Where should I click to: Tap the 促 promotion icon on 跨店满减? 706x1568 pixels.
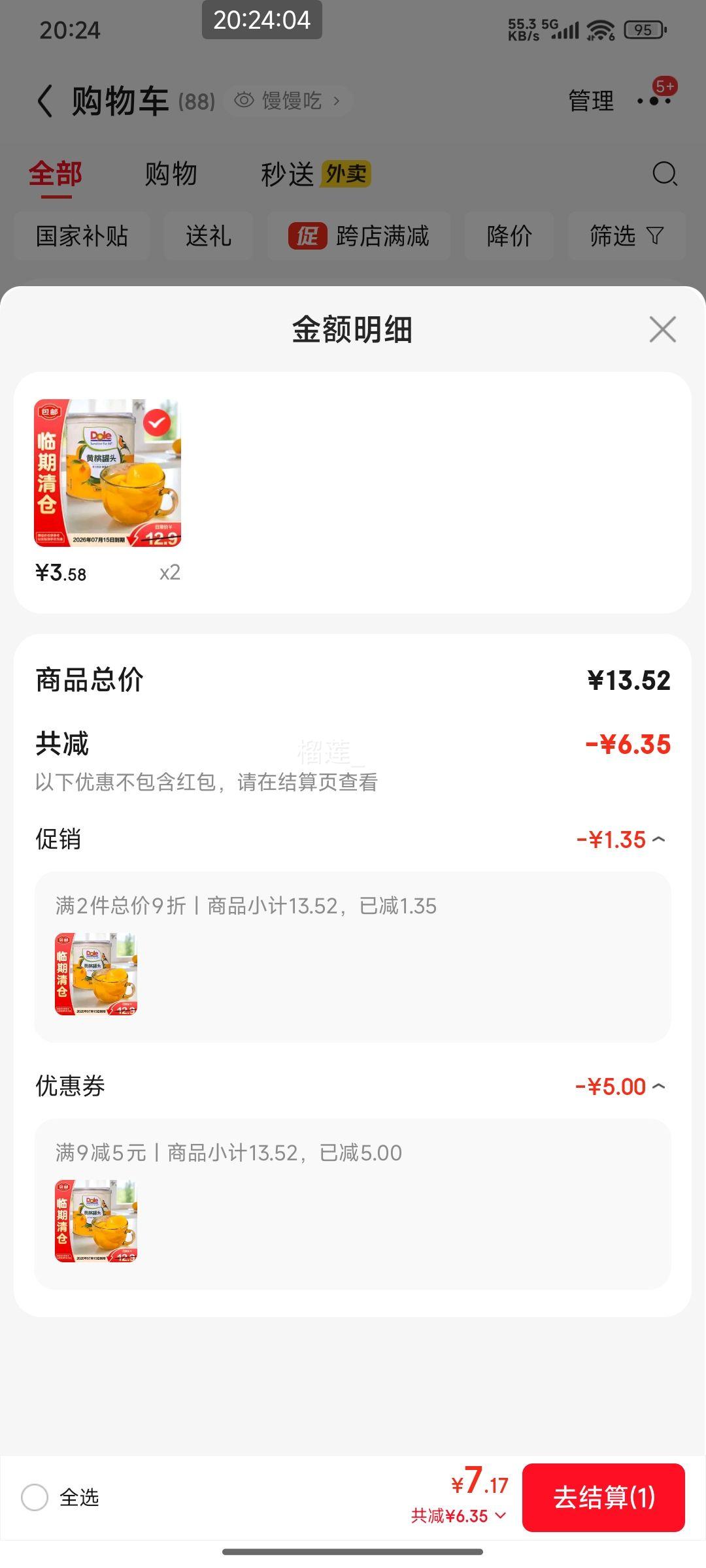pos(307,237)
